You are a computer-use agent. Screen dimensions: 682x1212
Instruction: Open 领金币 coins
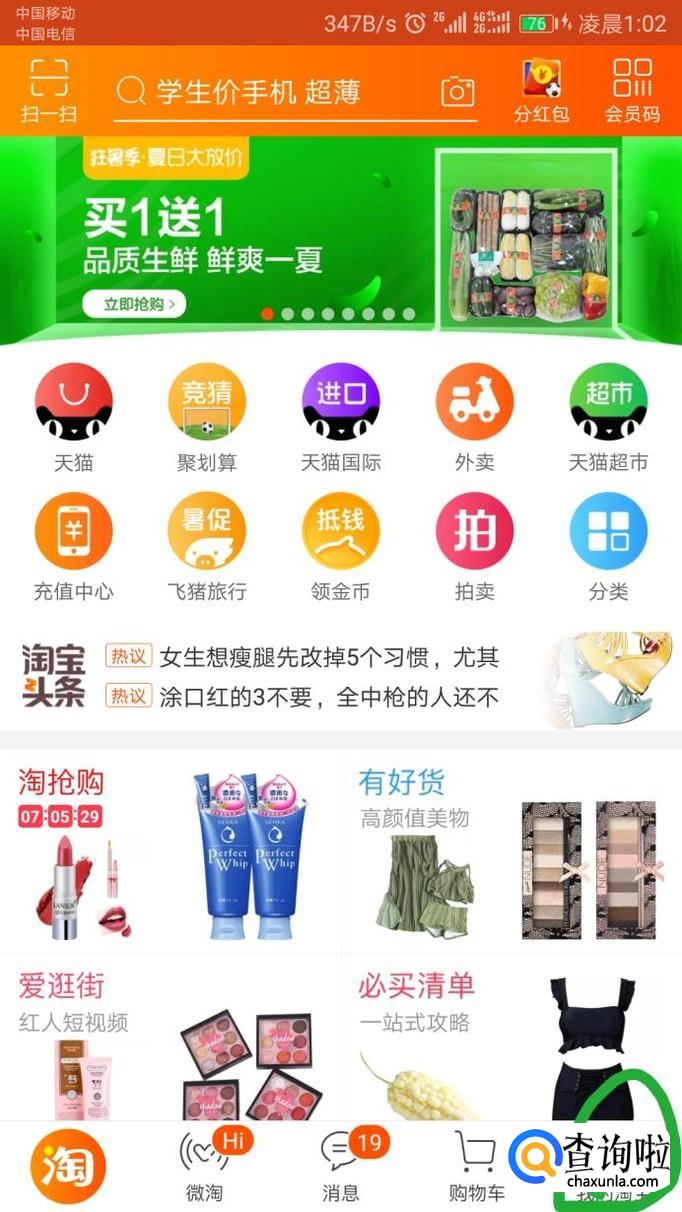341,547
